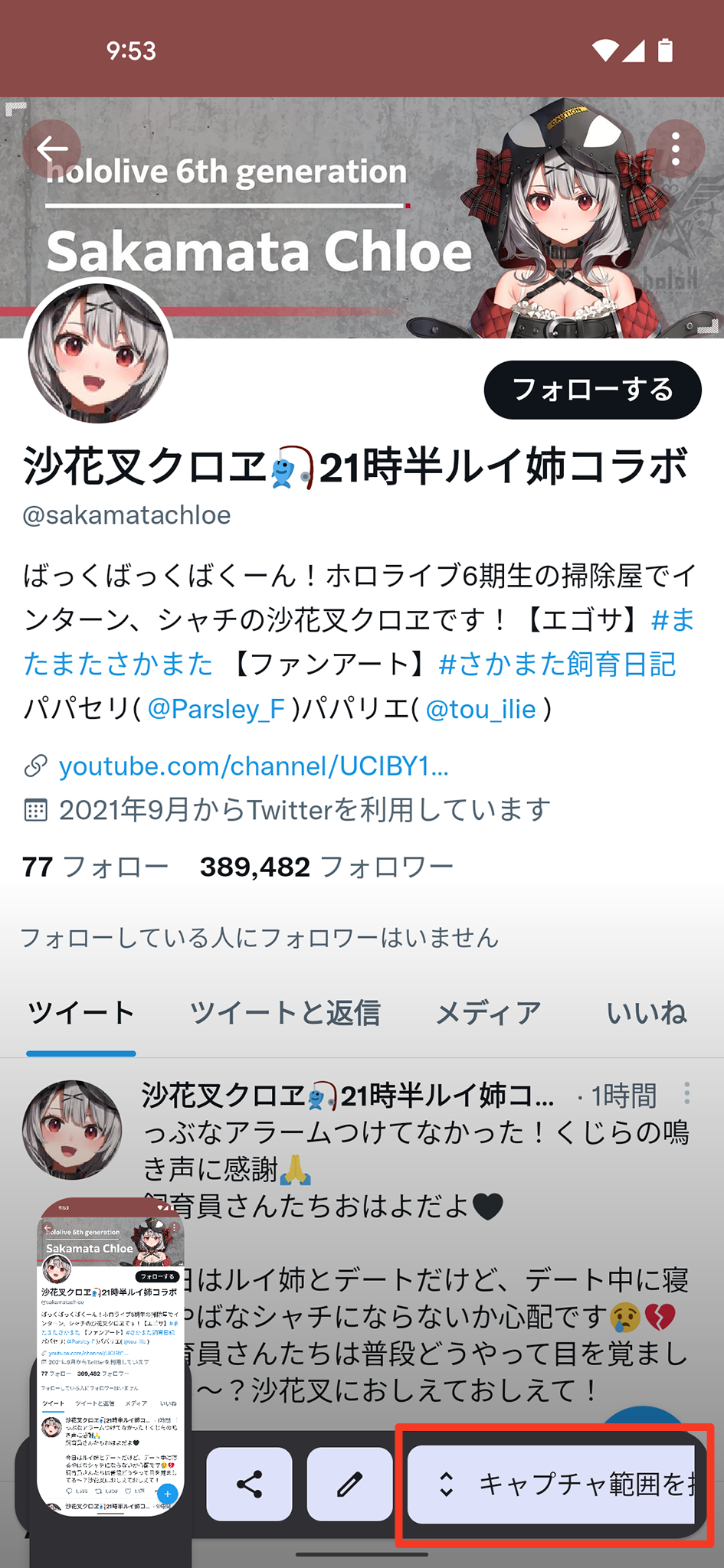Tap キャプチャ範囲を拡大 to capture more
This screenshot has width=724, height=1568.
[553, 1485]
